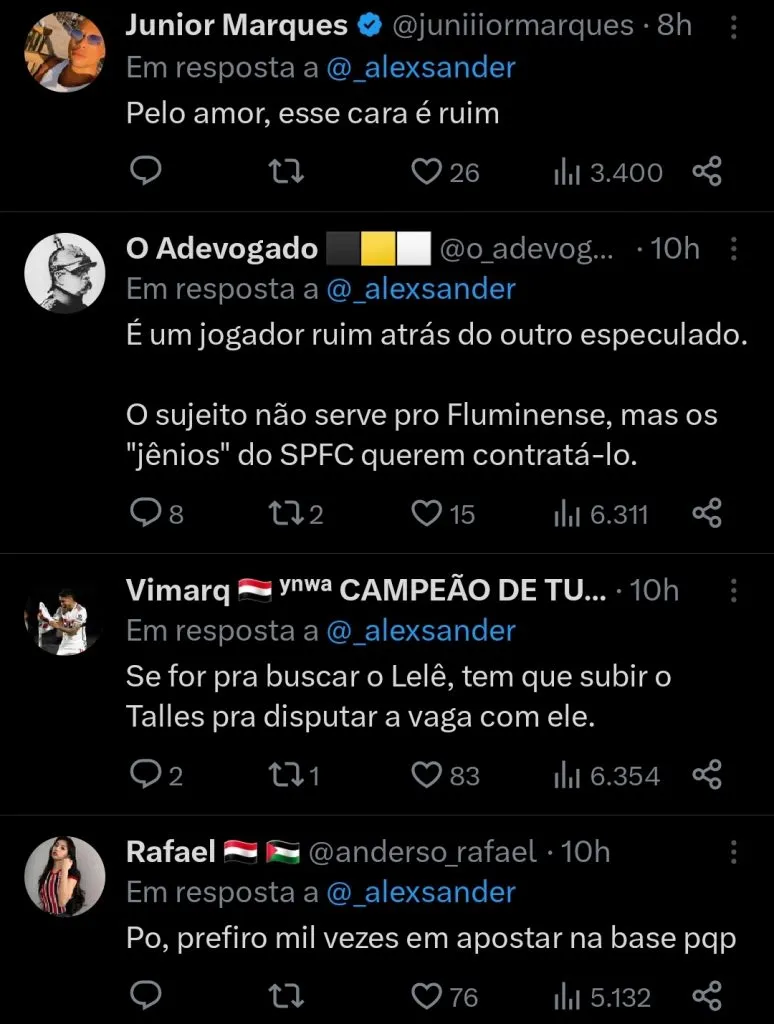This screenshot has height=1024, width=774.
Task: Retweet O Adevogado's reply
Action: click(x=286, y=514)
